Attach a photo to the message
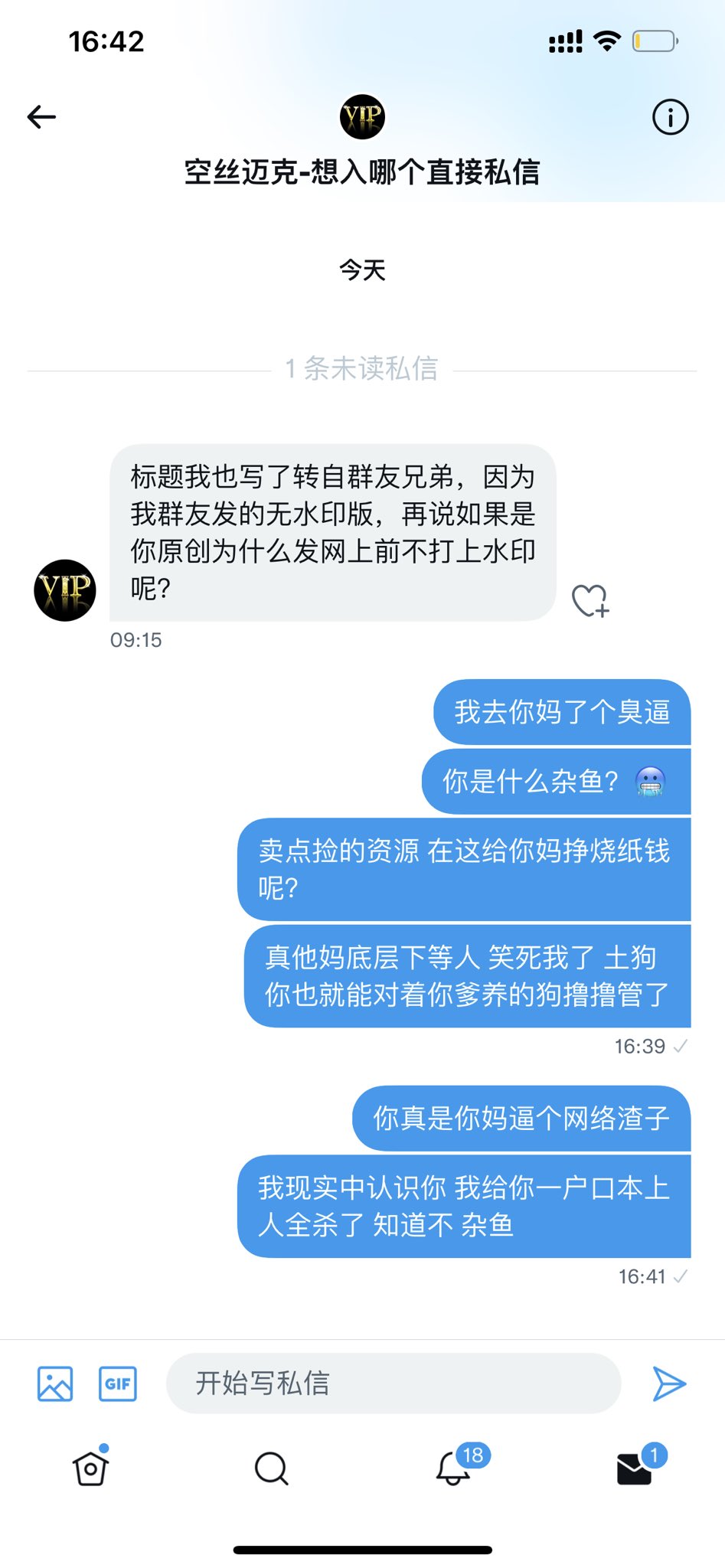This screenshot has width=725, height=1568. point(55,1383)
